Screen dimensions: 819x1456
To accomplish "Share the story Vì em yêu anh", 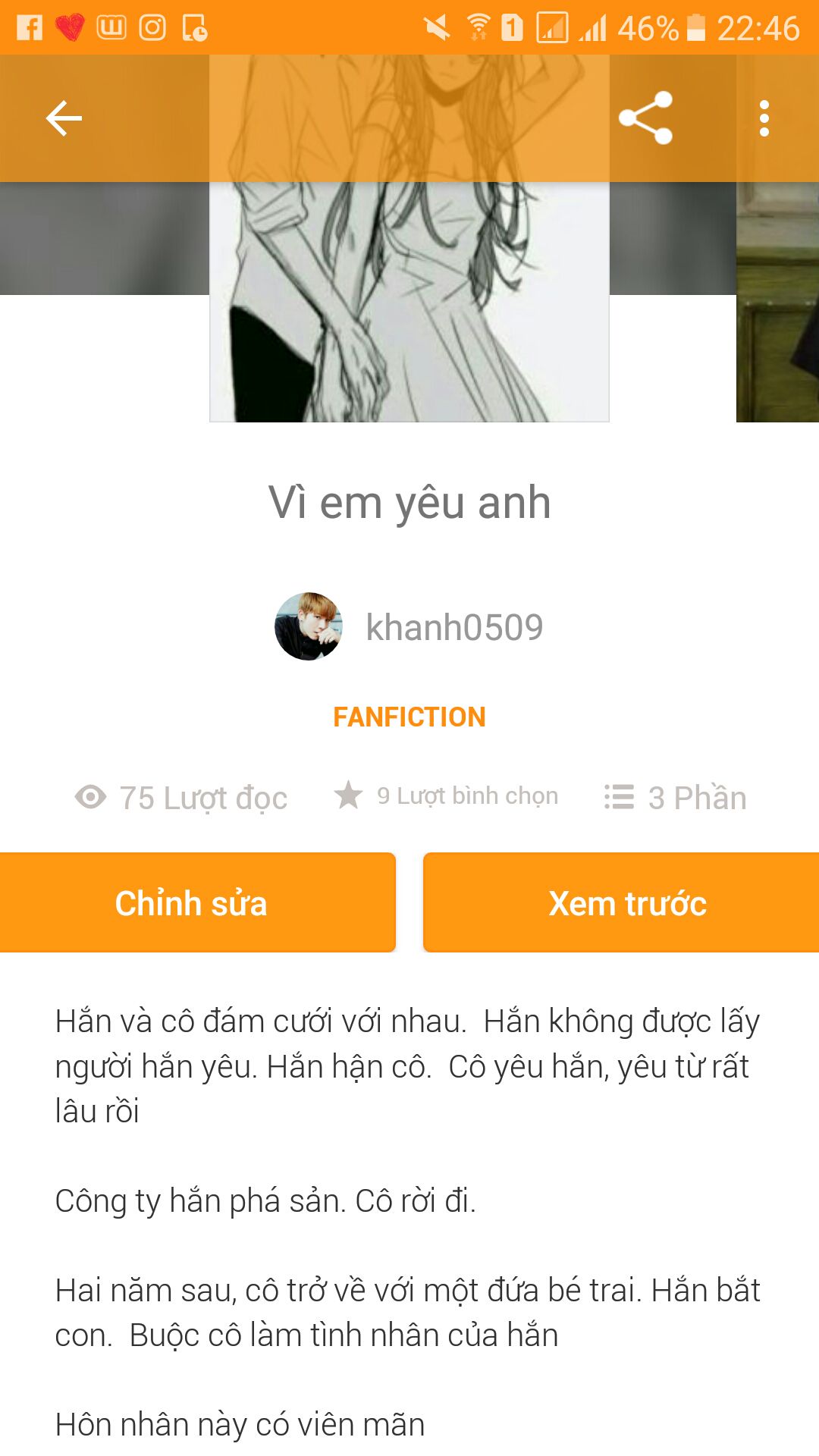I will 645,118.
